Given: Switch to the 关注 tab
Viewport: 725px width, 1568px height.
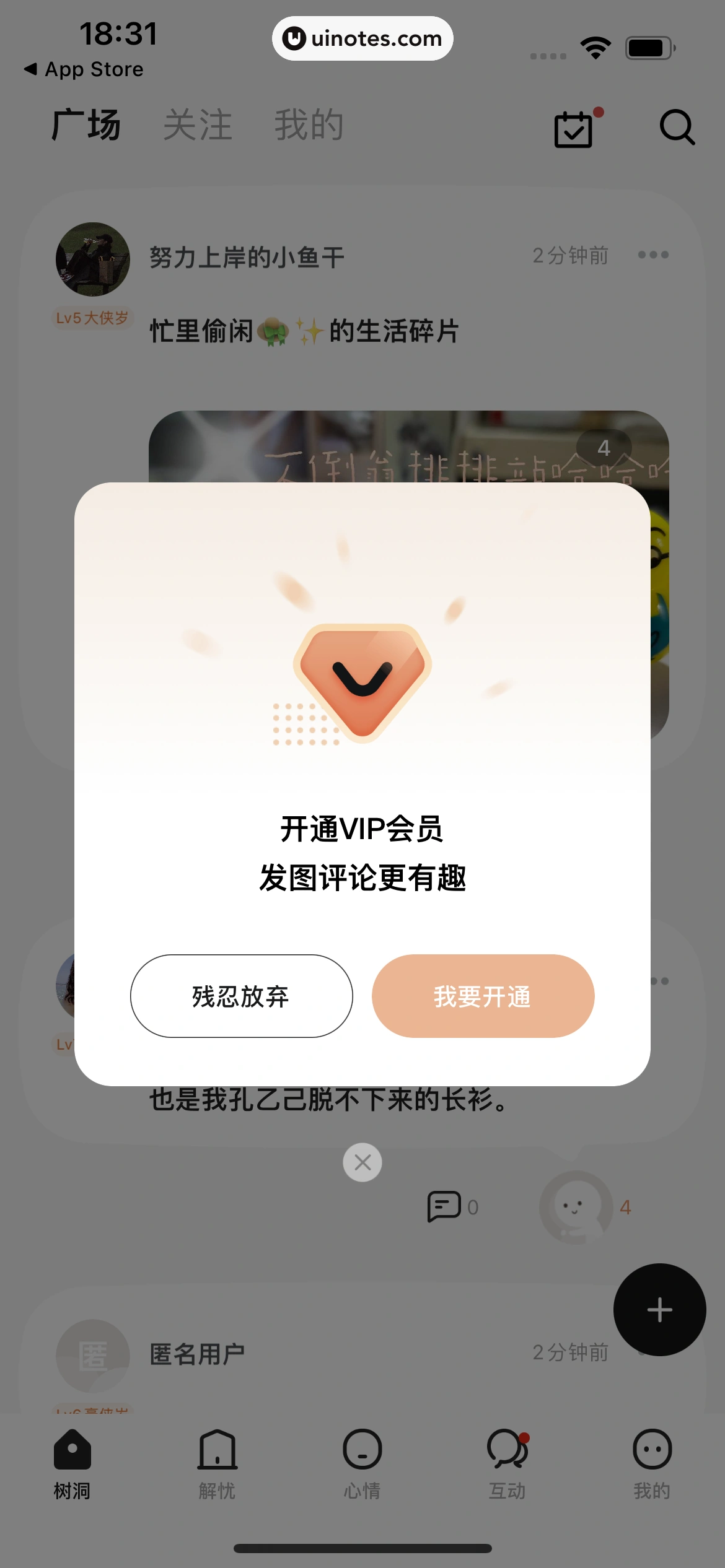Looking at the screenshot, I should [x=198, y=124].
